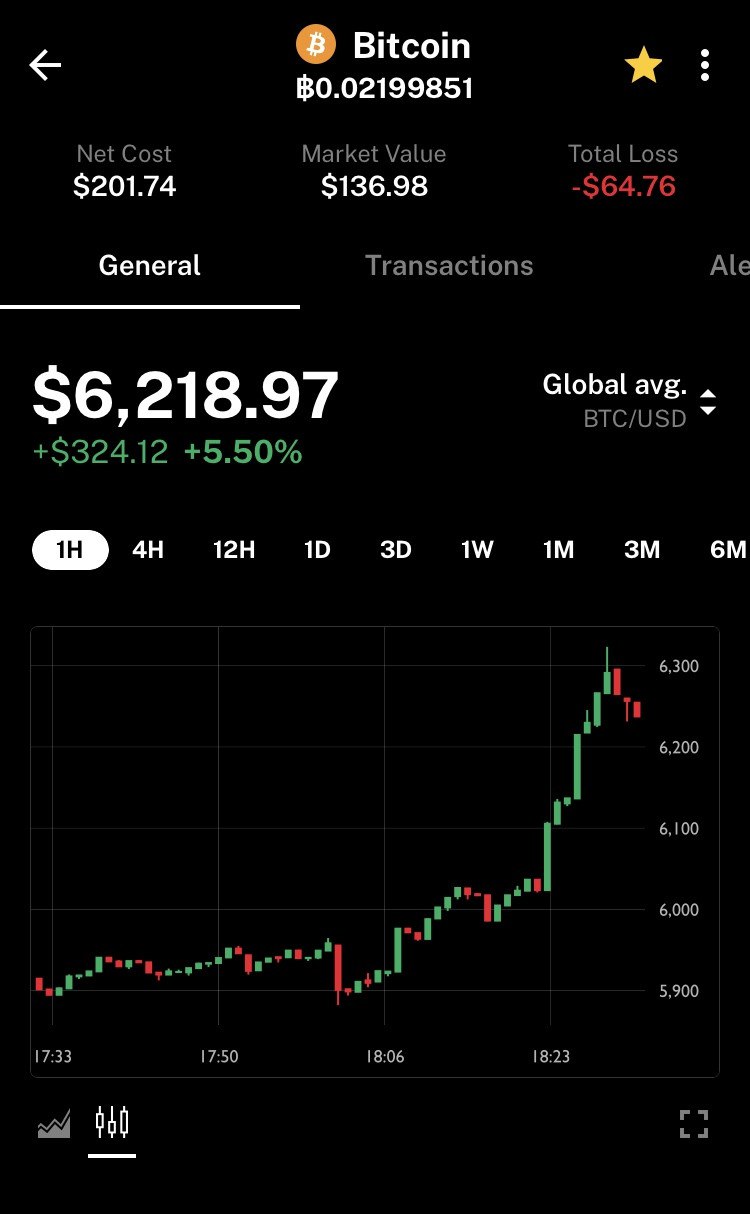
Task: Switch to the Transactions tab
Action: pyautogui.click(x=449, y=265)
